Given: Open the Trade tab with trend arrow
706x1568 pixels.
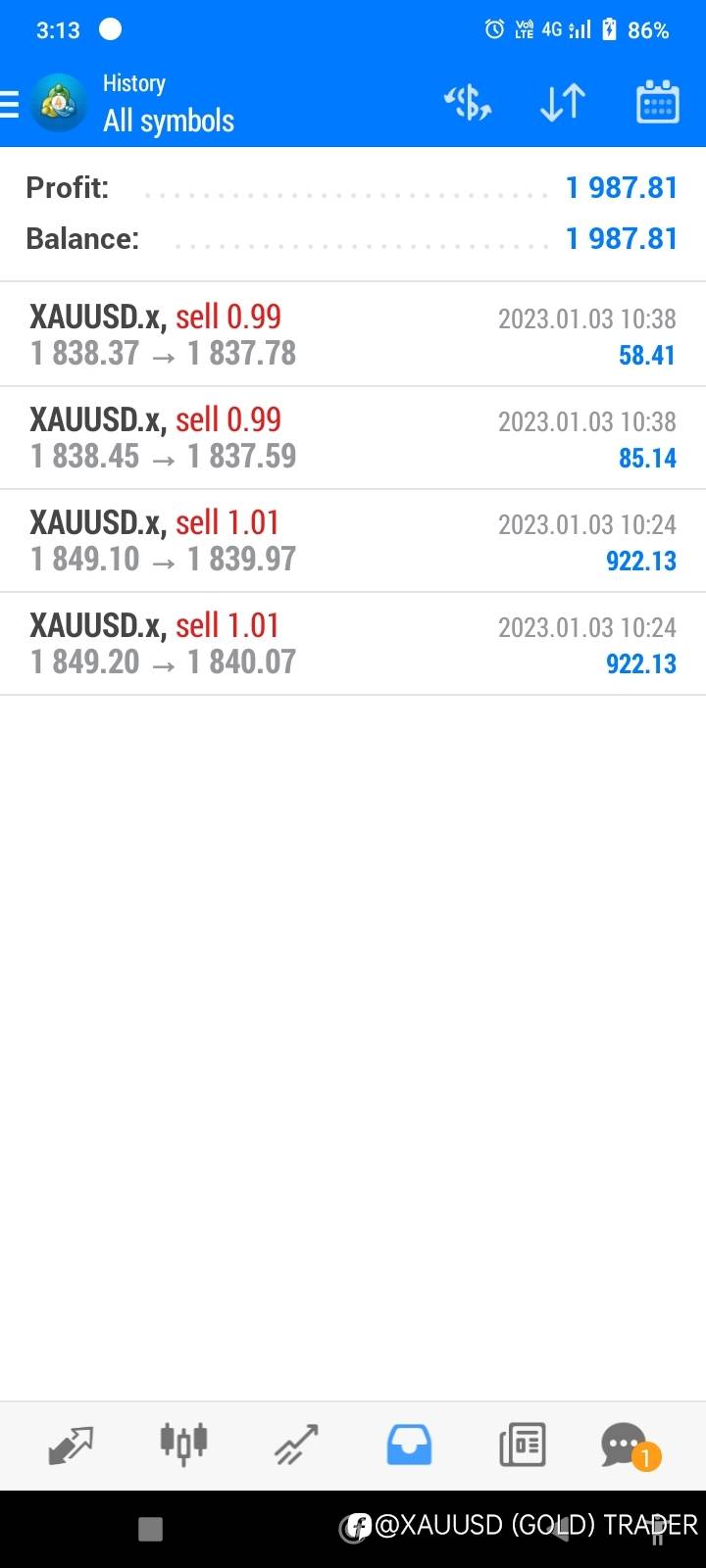Looking at the screenshot, I should tap(296, 1445).
